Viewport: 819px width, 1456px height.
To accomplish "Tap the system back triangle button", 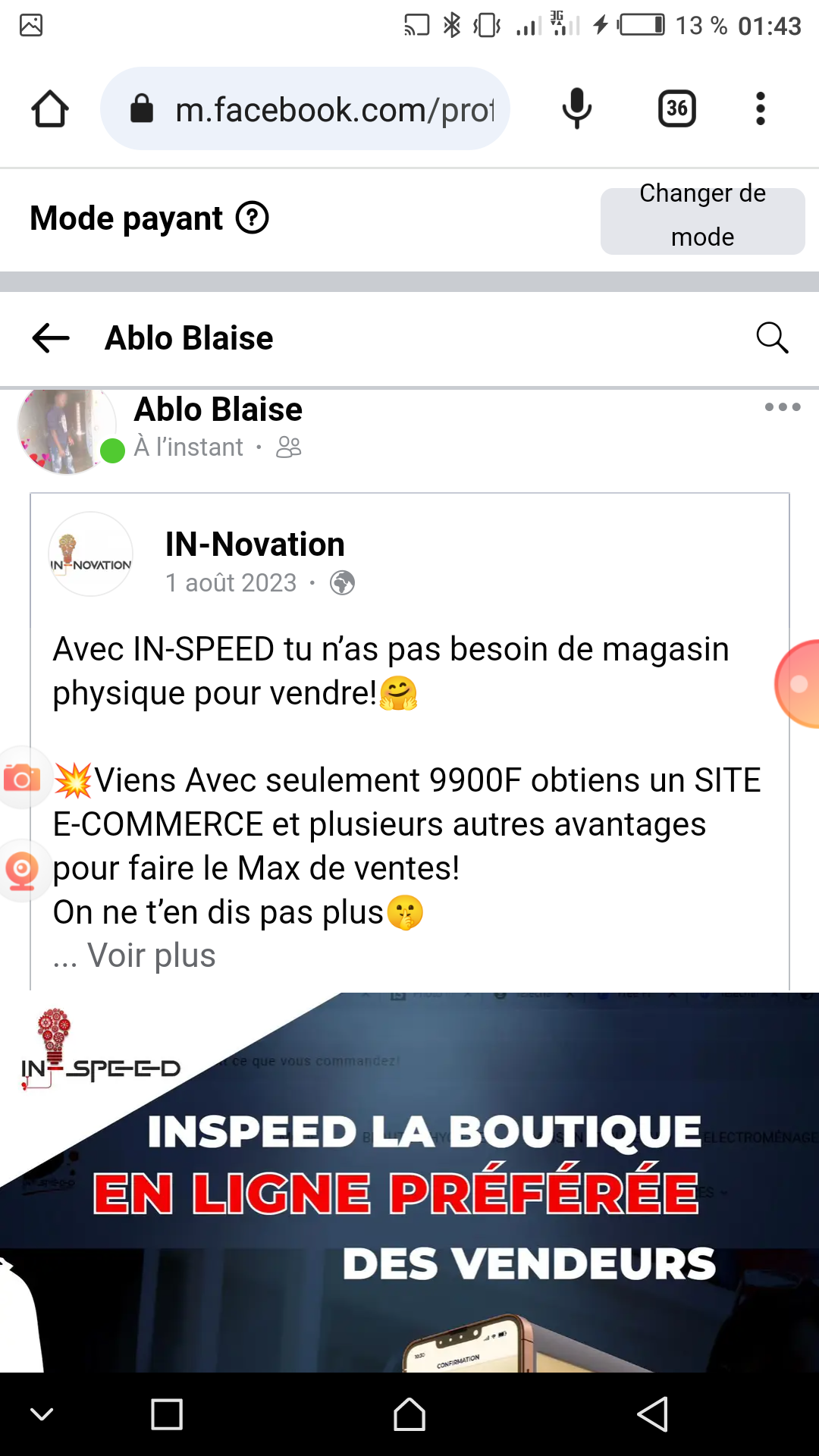I will [x=652, y=1414].
